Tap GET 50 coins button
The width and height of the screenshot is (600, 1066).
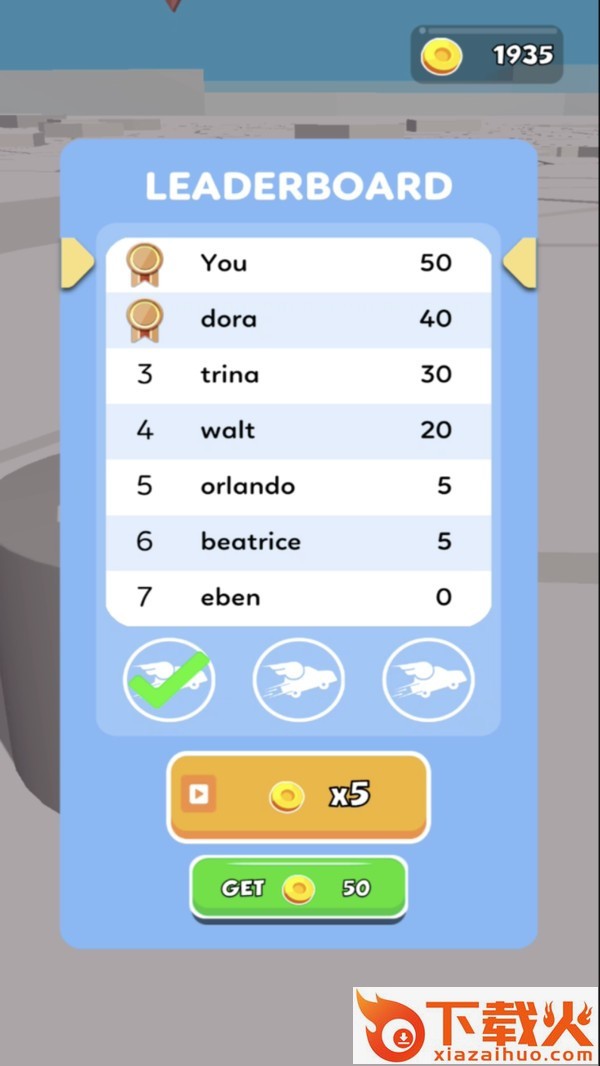(x=298, y=887)
